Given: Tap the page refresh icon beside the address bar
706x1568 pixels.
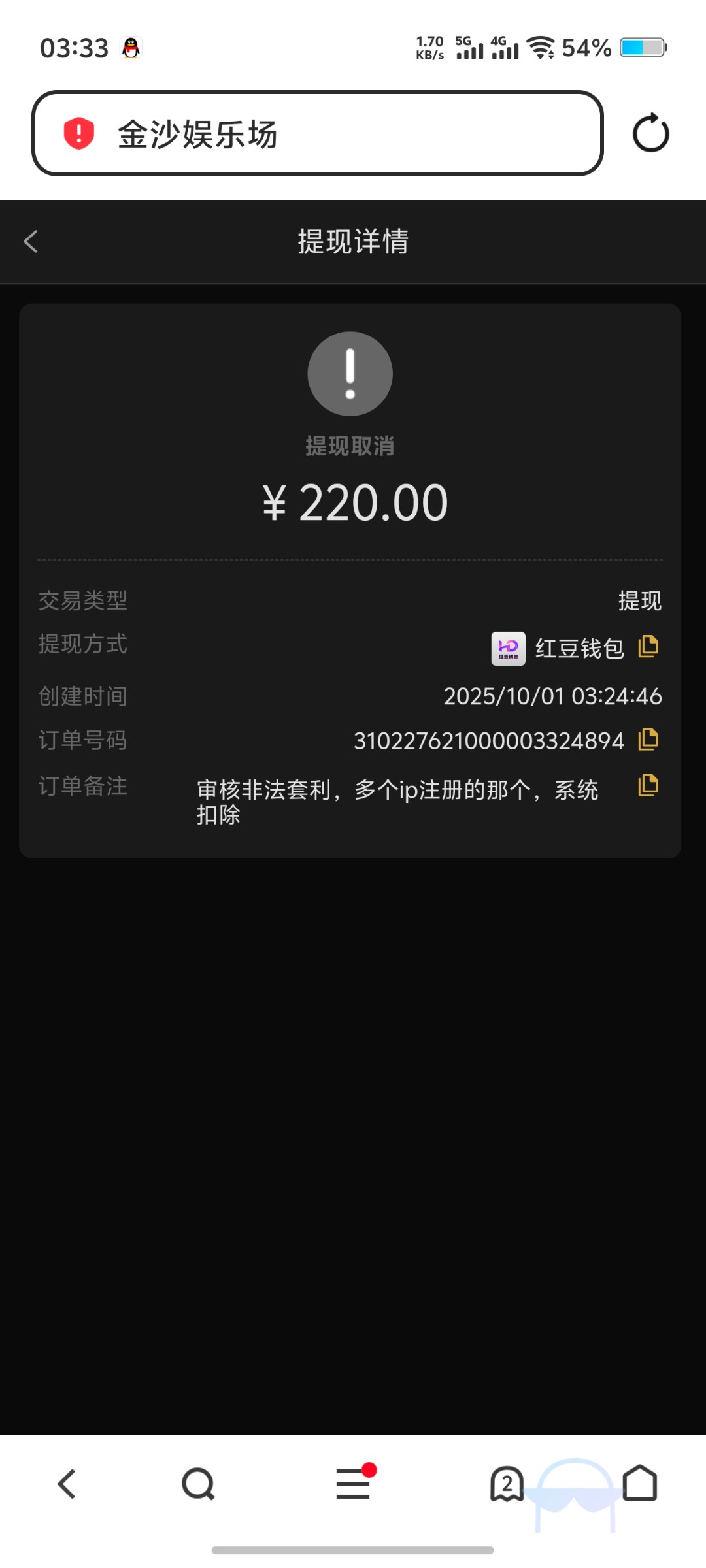Looking at the screenshot, I should pyautogui.click(x=650, y=133).
